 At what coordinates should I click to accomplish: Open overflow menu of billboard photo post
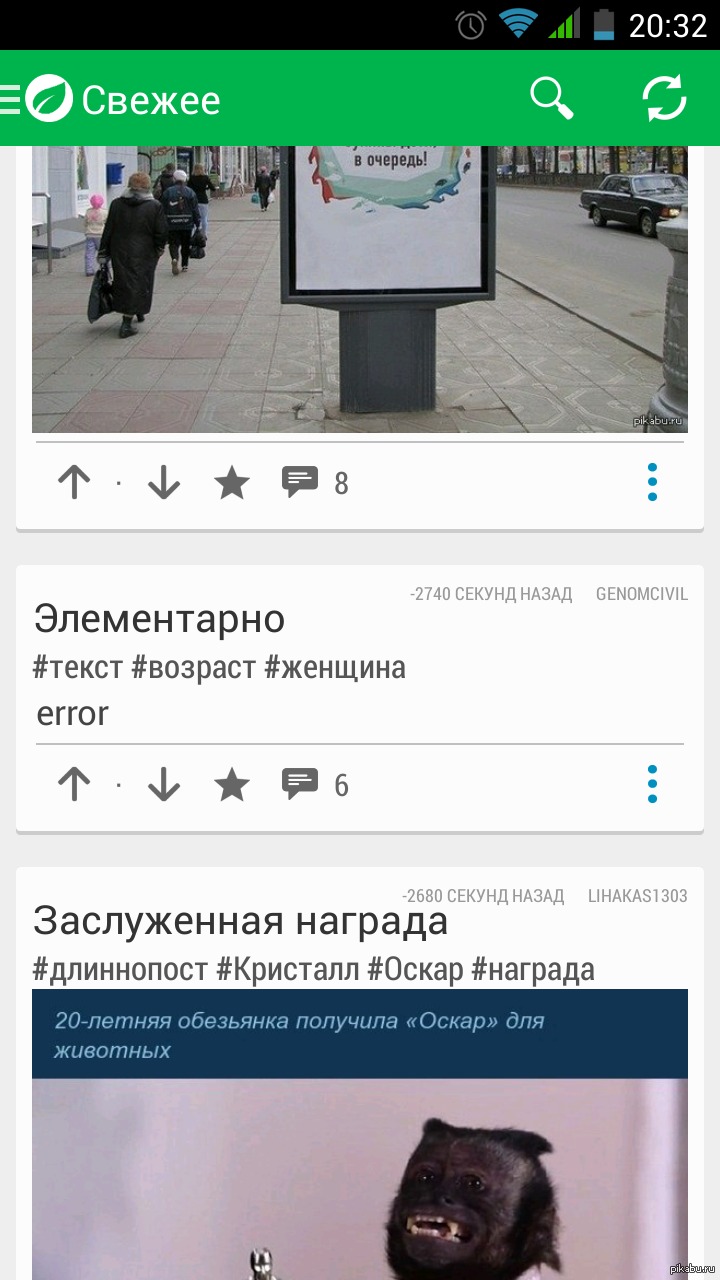(x=652, y=482)
